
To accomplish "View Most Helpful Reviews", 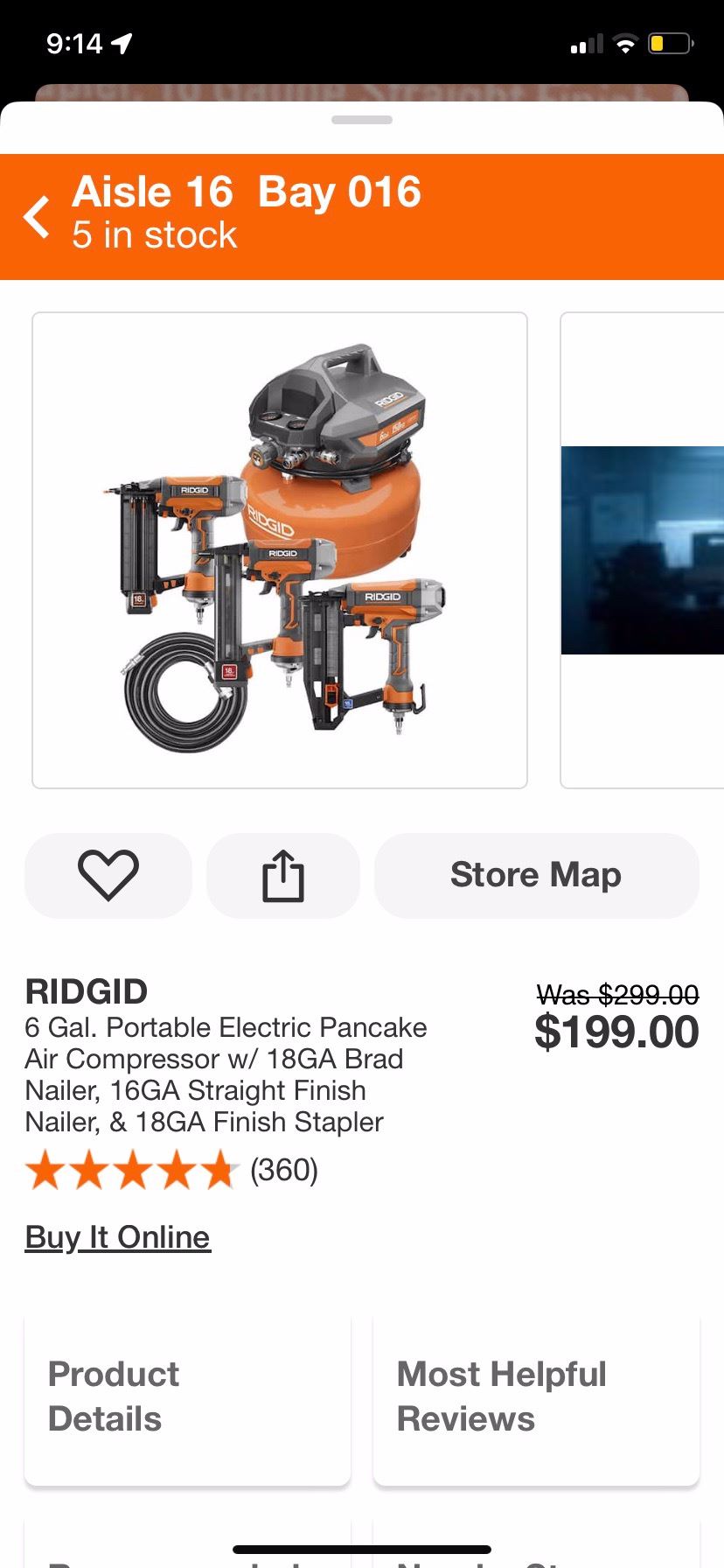I will (536, 1398).
